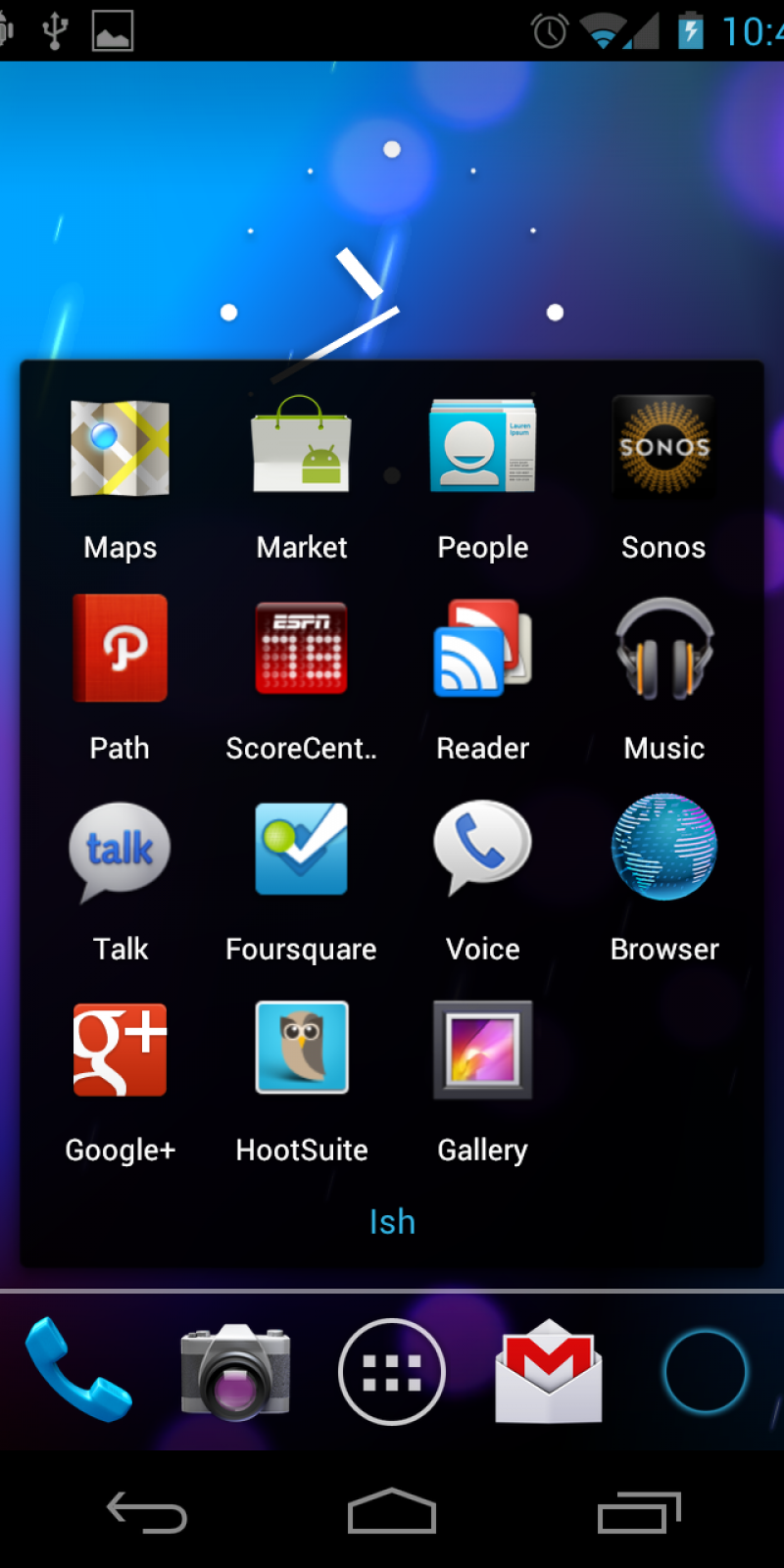784x1568 pixels.
Task: Open the phone dialer in the dock
Action: [78, 1370]
